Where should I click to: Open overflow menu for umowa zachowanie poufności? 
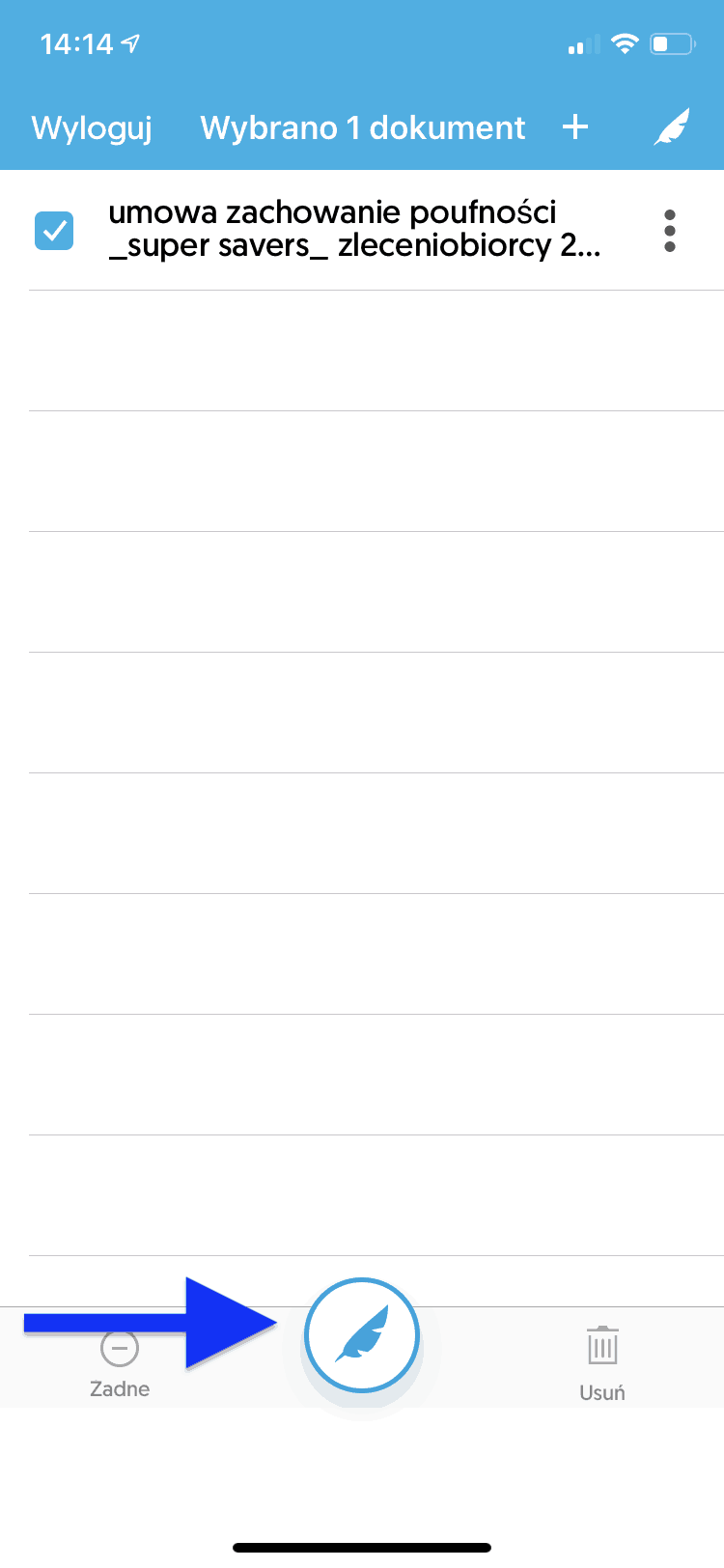[x=670, y=231]
